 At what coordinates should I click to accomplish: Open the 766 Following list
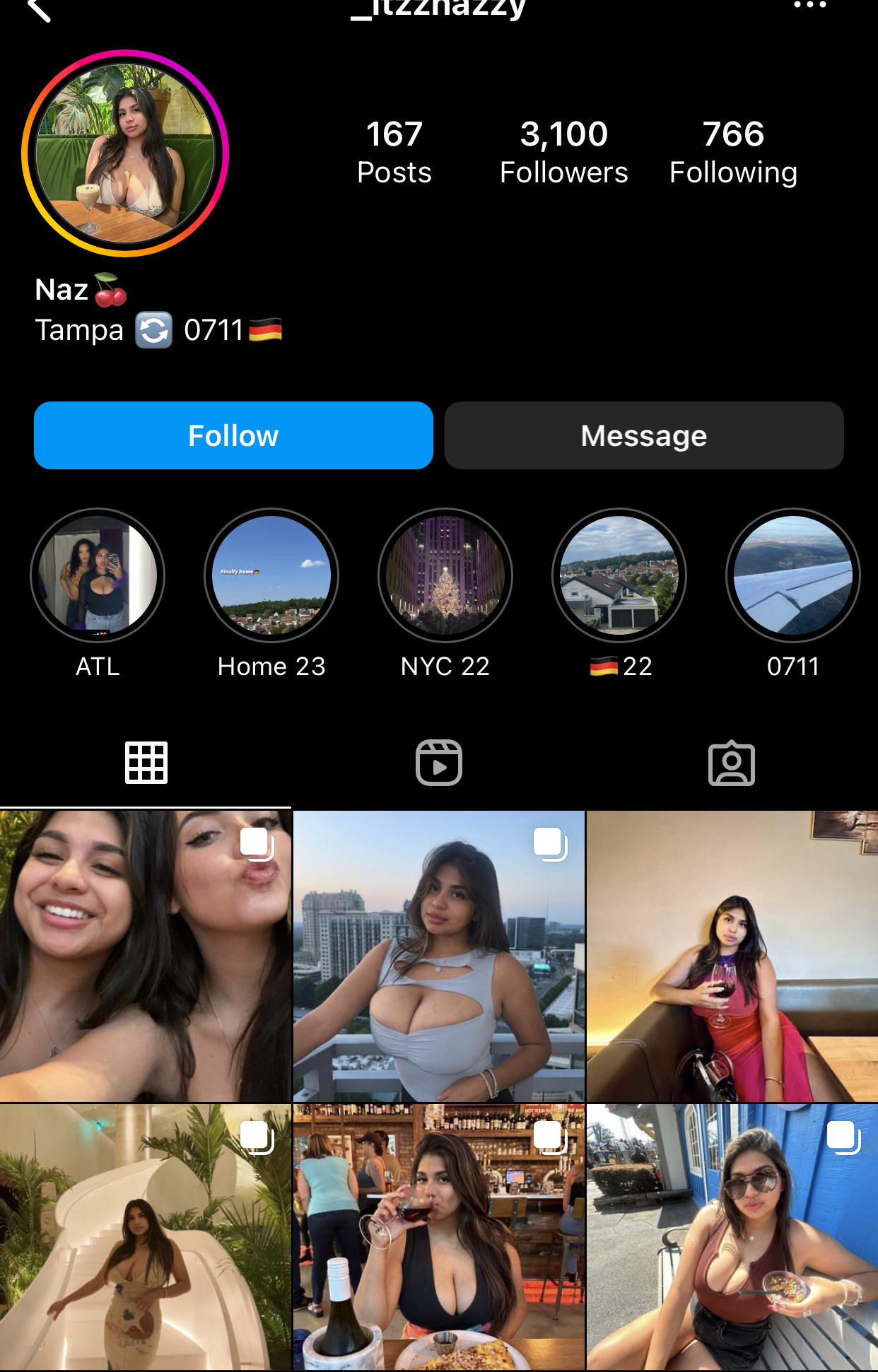click(733, 152)
